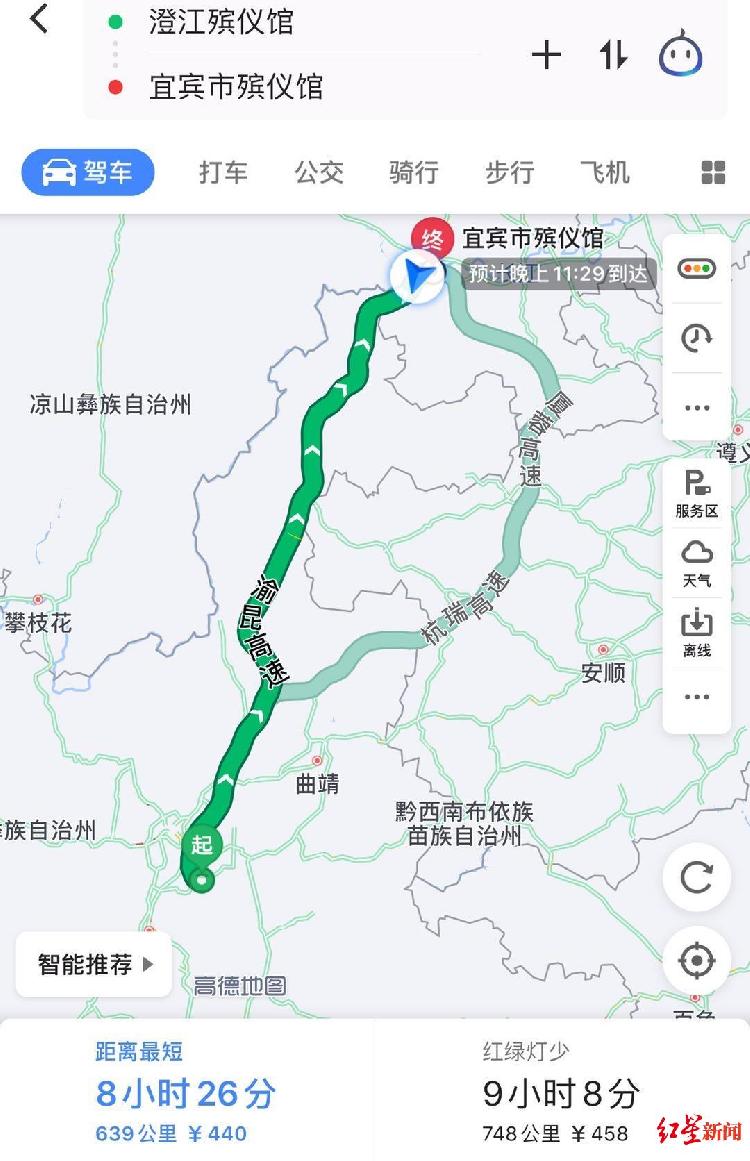750x1161 pixels.
Task: Switch to the 飞机 tab
Action: coord(605,173)
